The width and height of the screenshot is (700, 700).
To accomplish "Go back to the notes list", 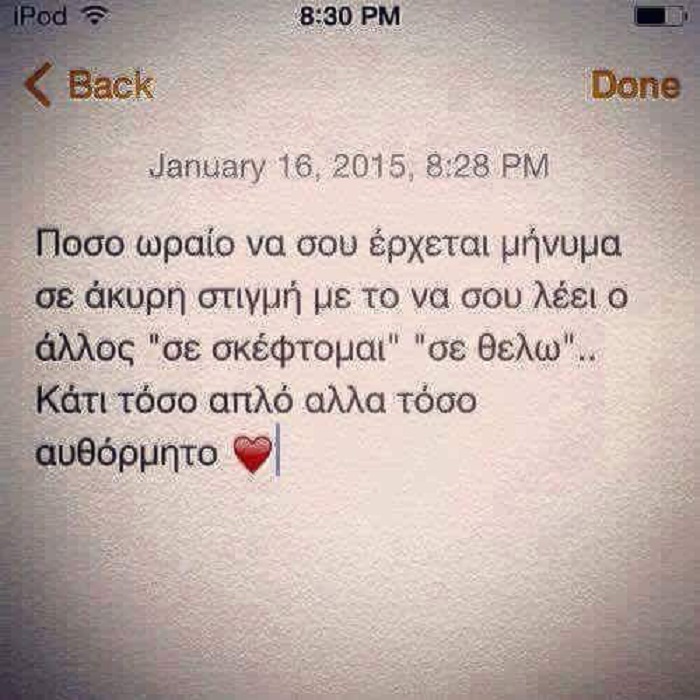I will click(90, 86).
